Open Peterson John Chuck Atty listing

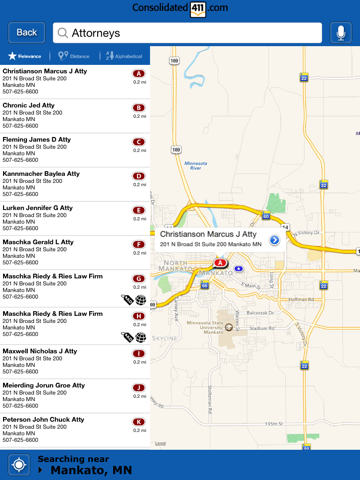click(75, 430)
